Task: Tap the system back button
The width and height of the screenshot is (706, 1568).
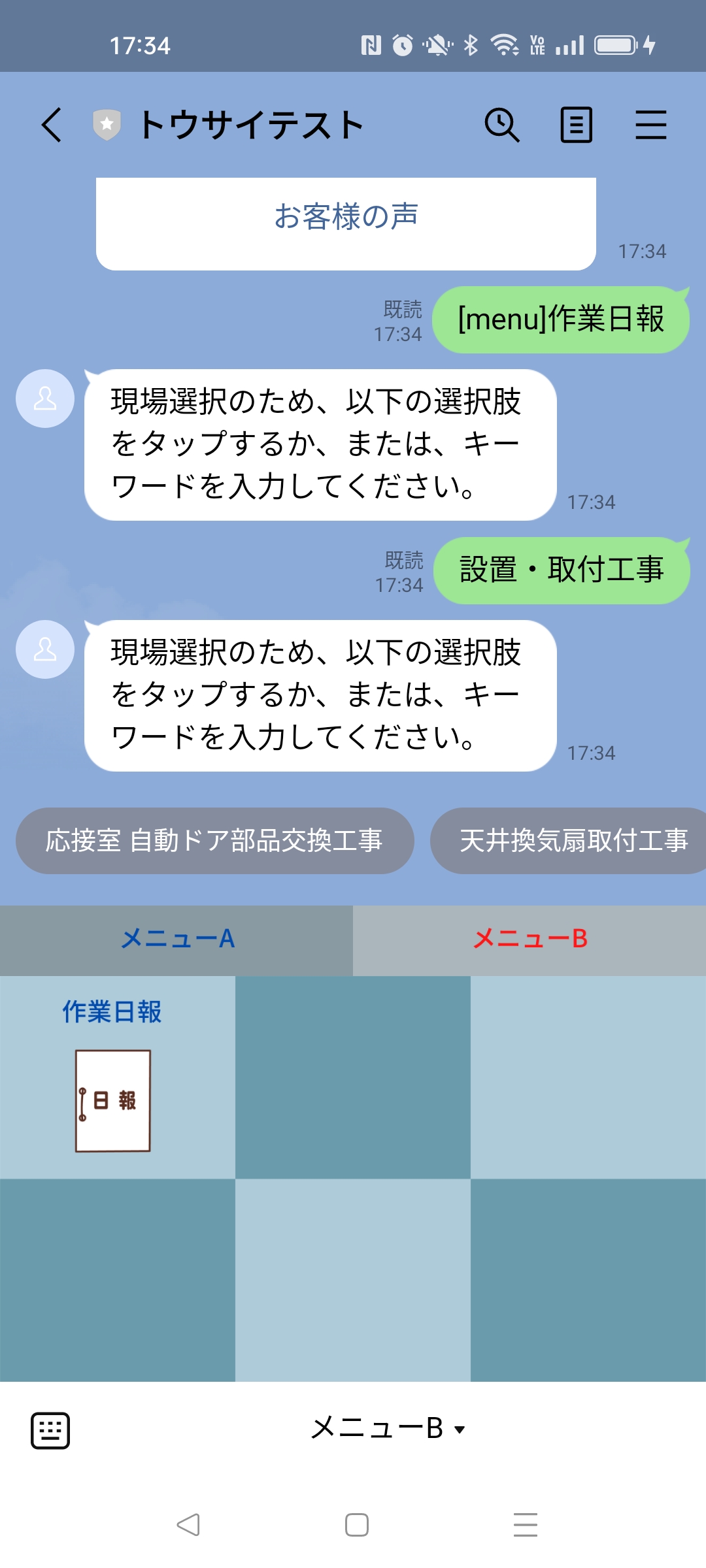Action: point(188,1525)
